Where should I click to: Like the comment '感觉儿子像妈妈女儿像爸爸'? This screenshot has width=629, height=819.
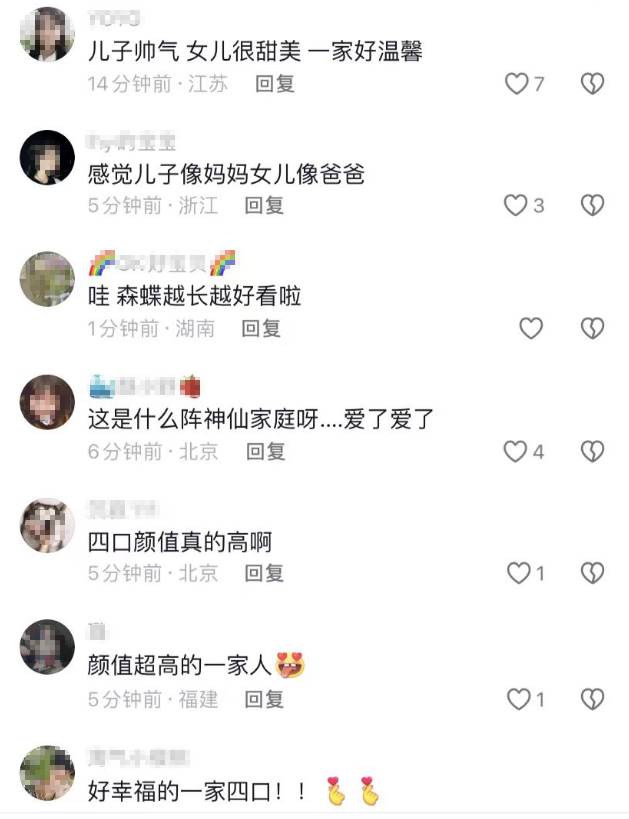[x=515, y=206]
